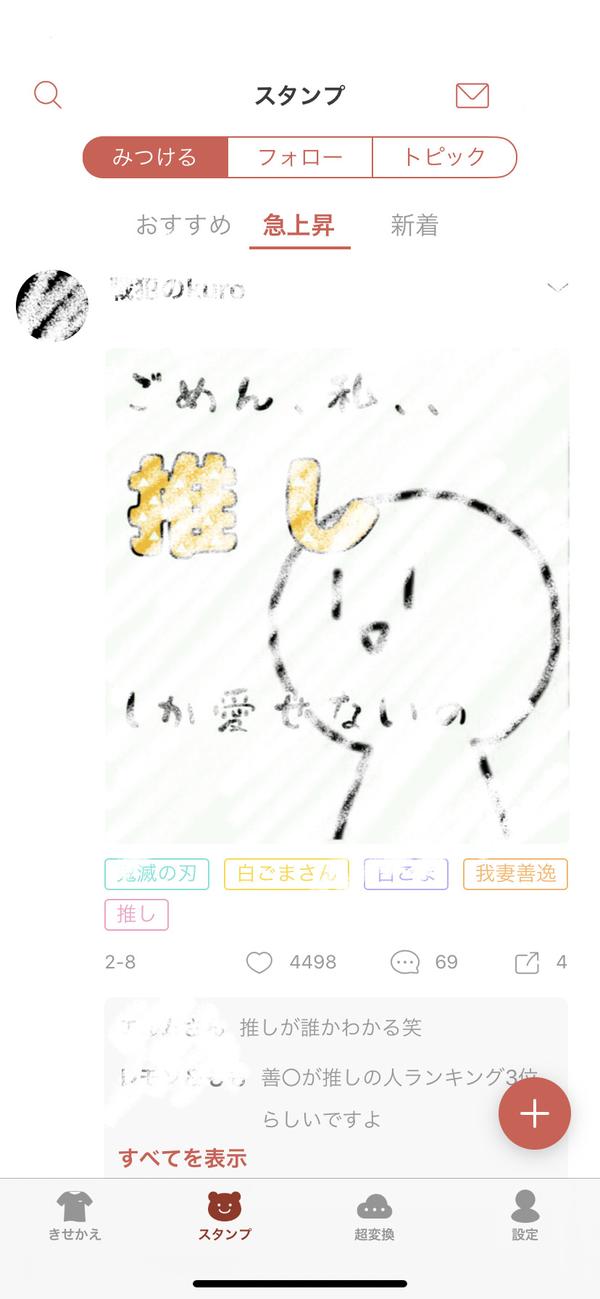Open the poster's profile avatar
600x1299 pixels.
[52, 305]
